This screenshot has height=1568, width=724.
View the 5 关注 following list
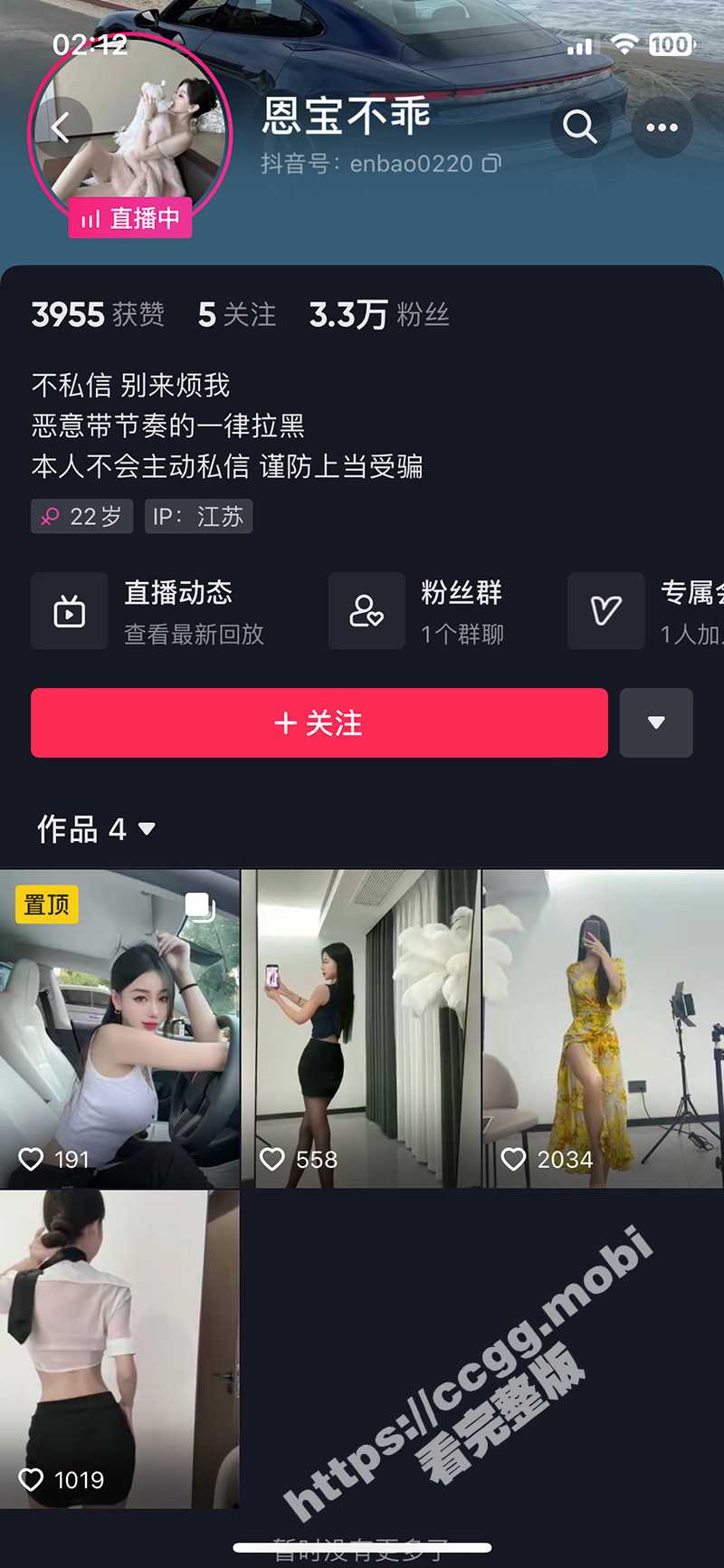(237, 315)
